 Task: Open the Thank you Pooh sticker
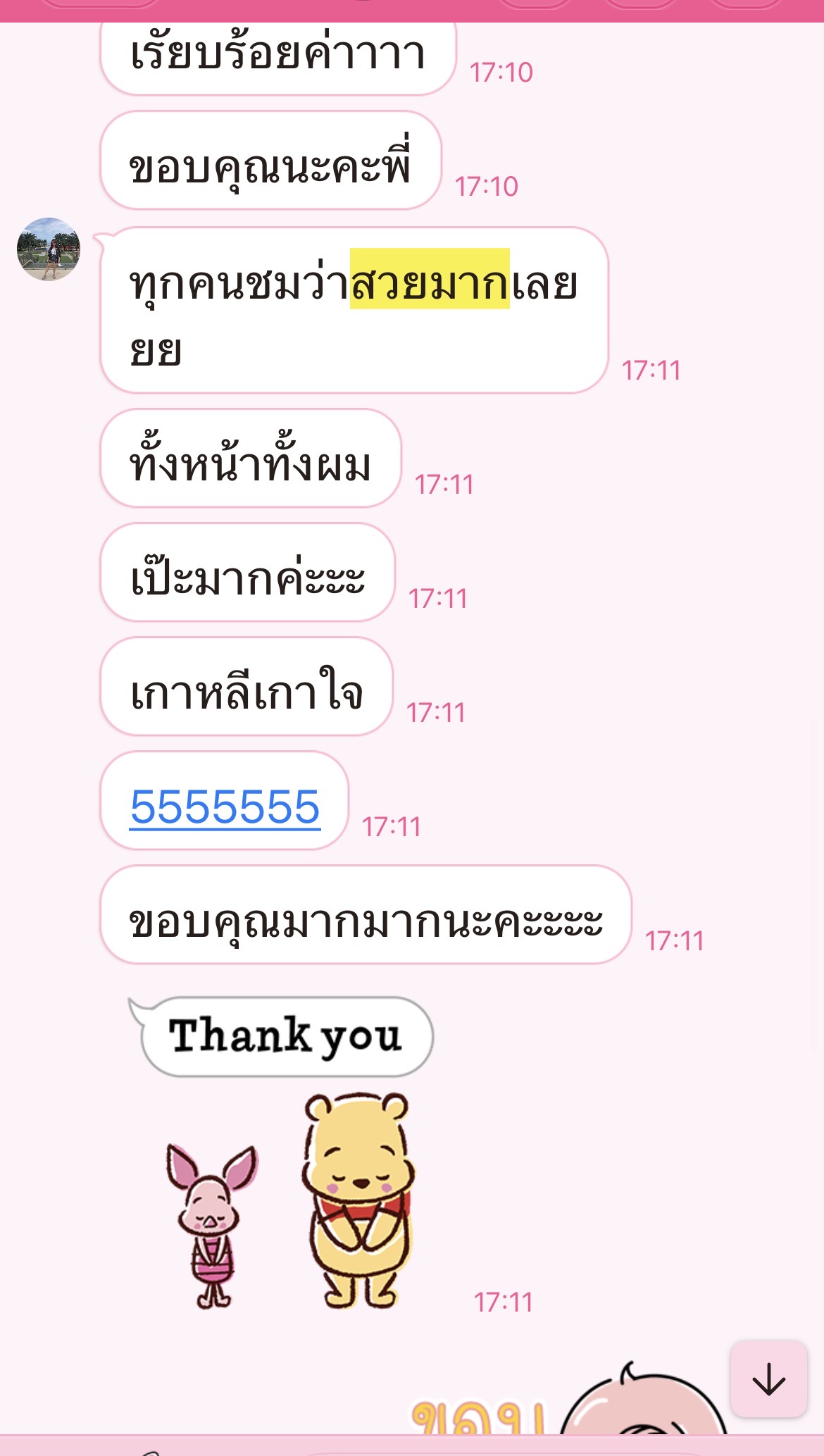(289, 1155)
